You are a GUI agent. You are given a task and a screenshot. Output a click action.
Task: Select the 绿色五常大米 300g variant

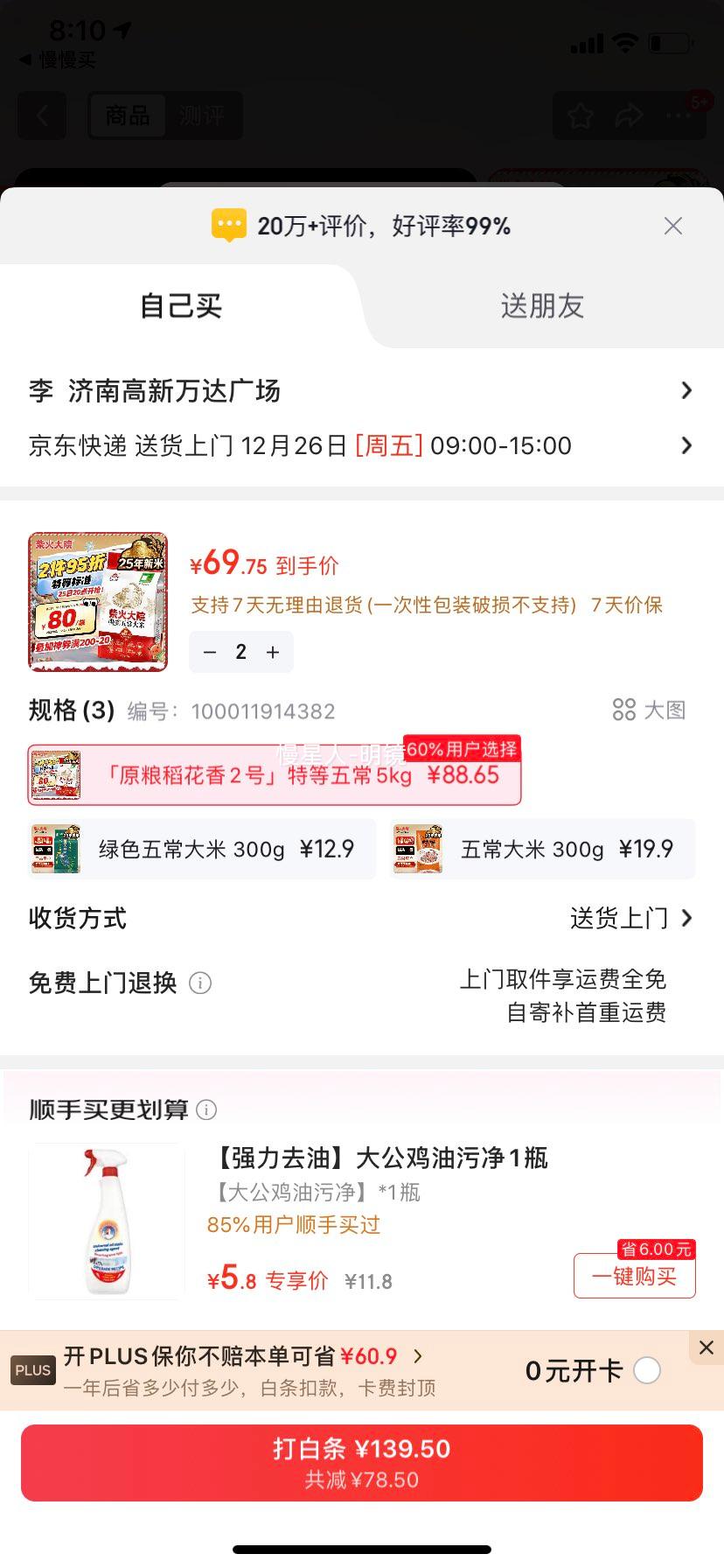(201, 848)
